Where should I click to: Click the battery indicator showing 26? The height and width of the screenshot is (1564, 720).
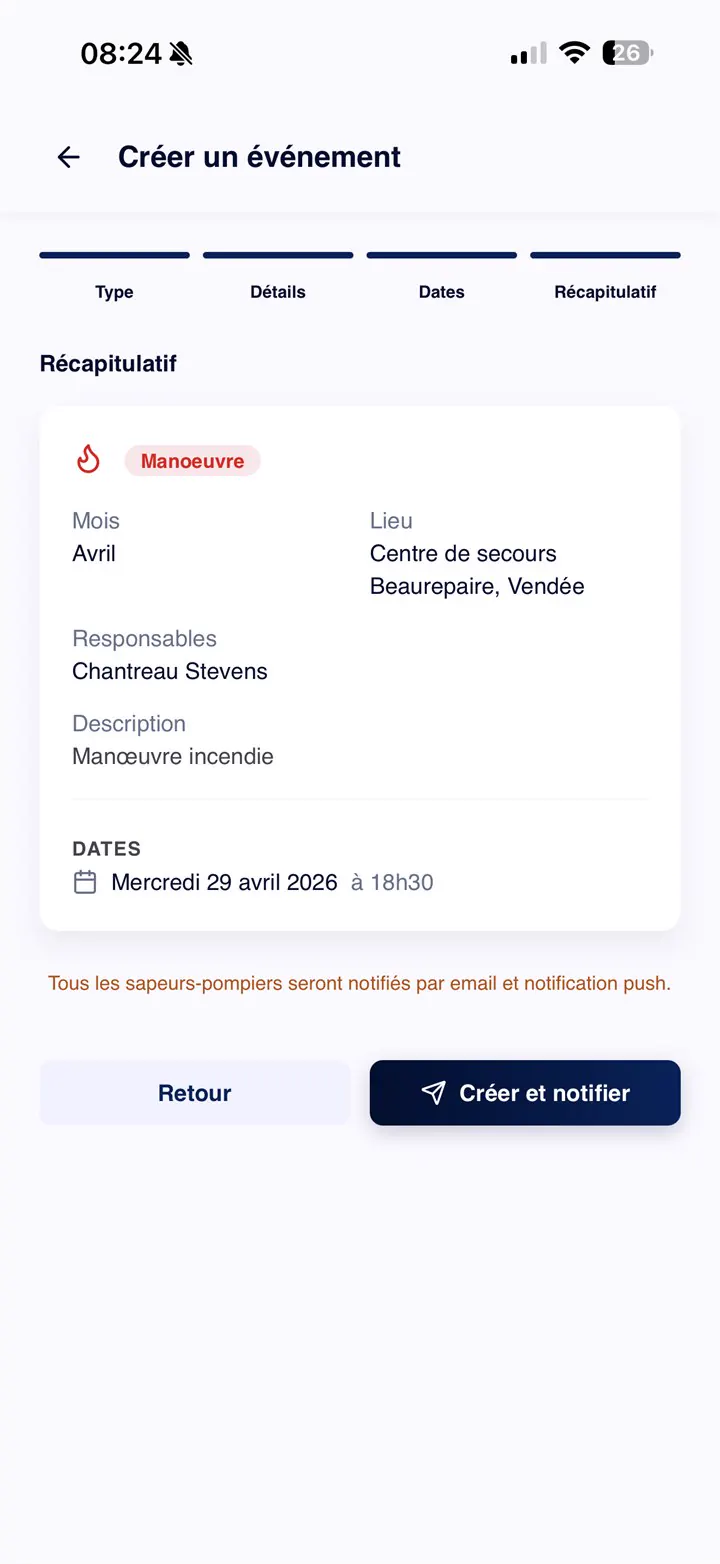click(x=626, y=53)
